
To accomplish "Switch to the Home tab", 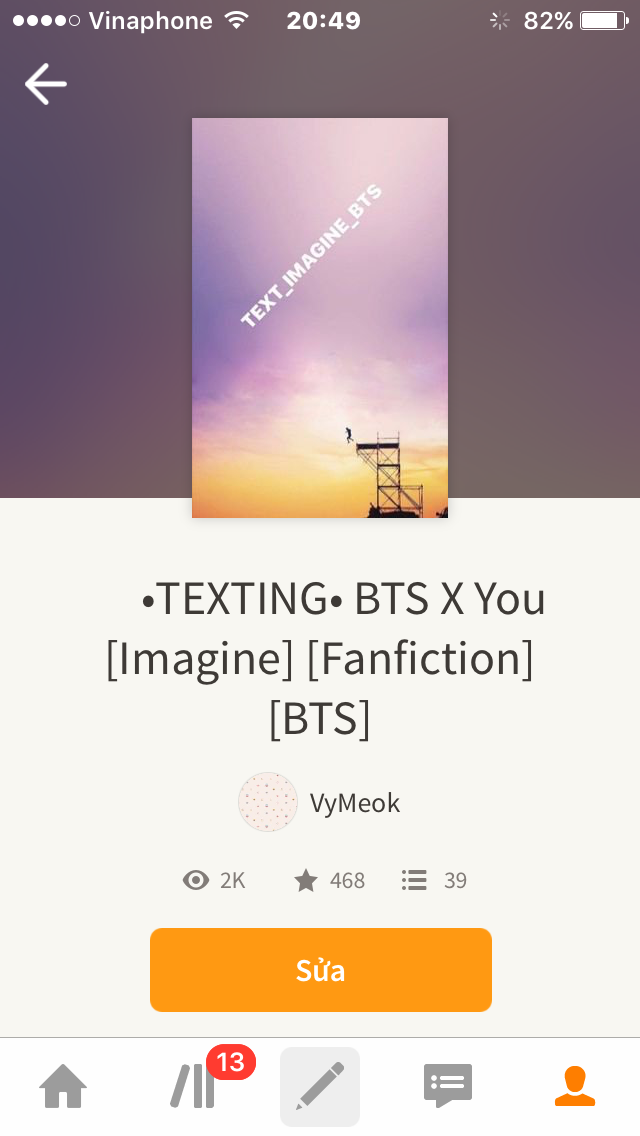I will pyautogui.click(x=63, y=1086).
